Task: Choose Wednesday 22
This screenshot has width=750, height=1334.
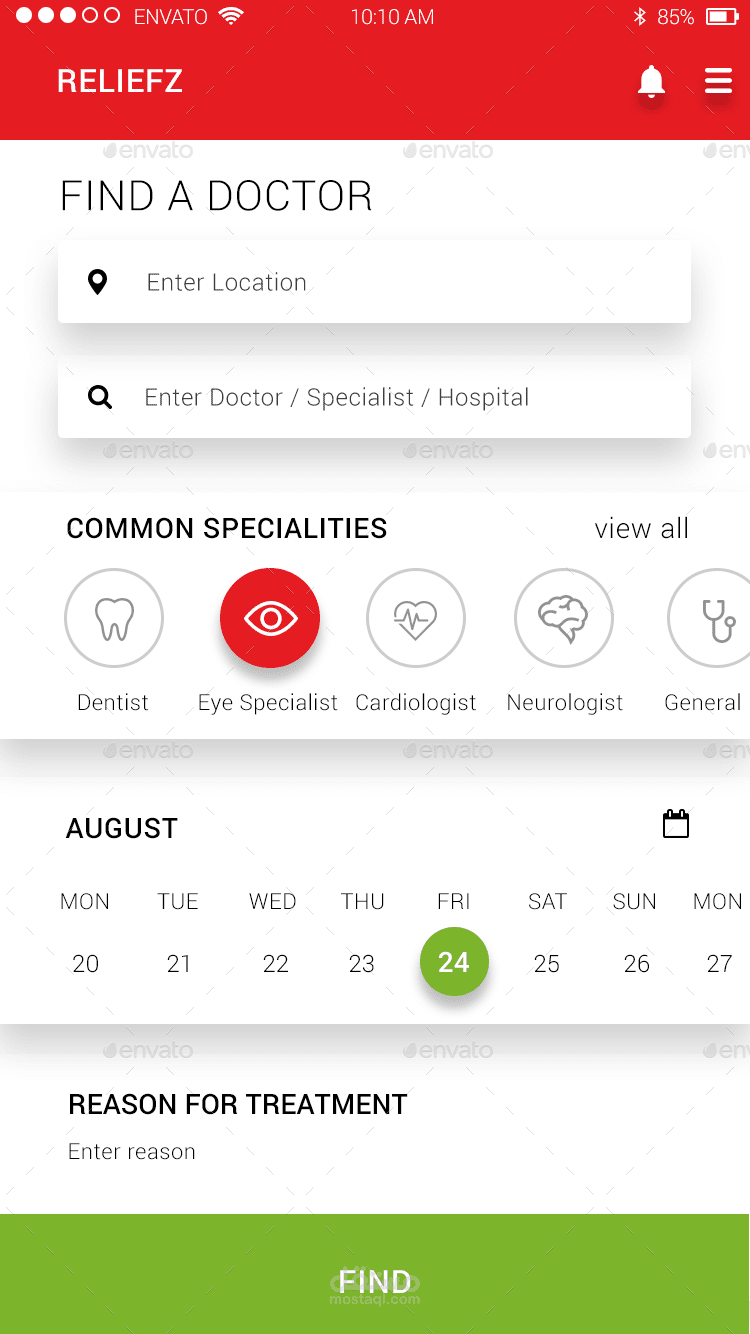Action: 275,963
